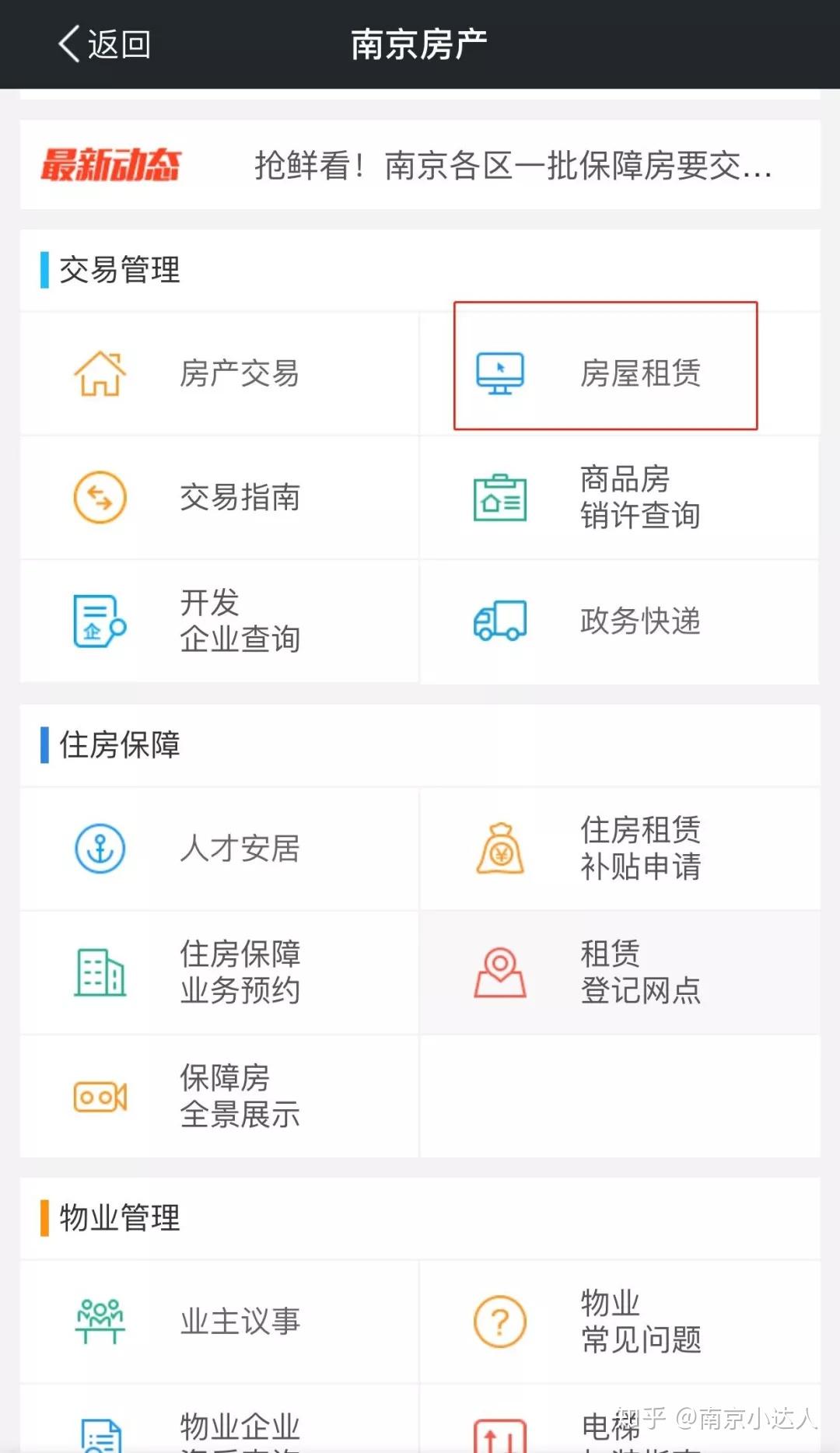840x1453 pixels.
Task: Open 业主议事
Action: (x=219, y=1322)
